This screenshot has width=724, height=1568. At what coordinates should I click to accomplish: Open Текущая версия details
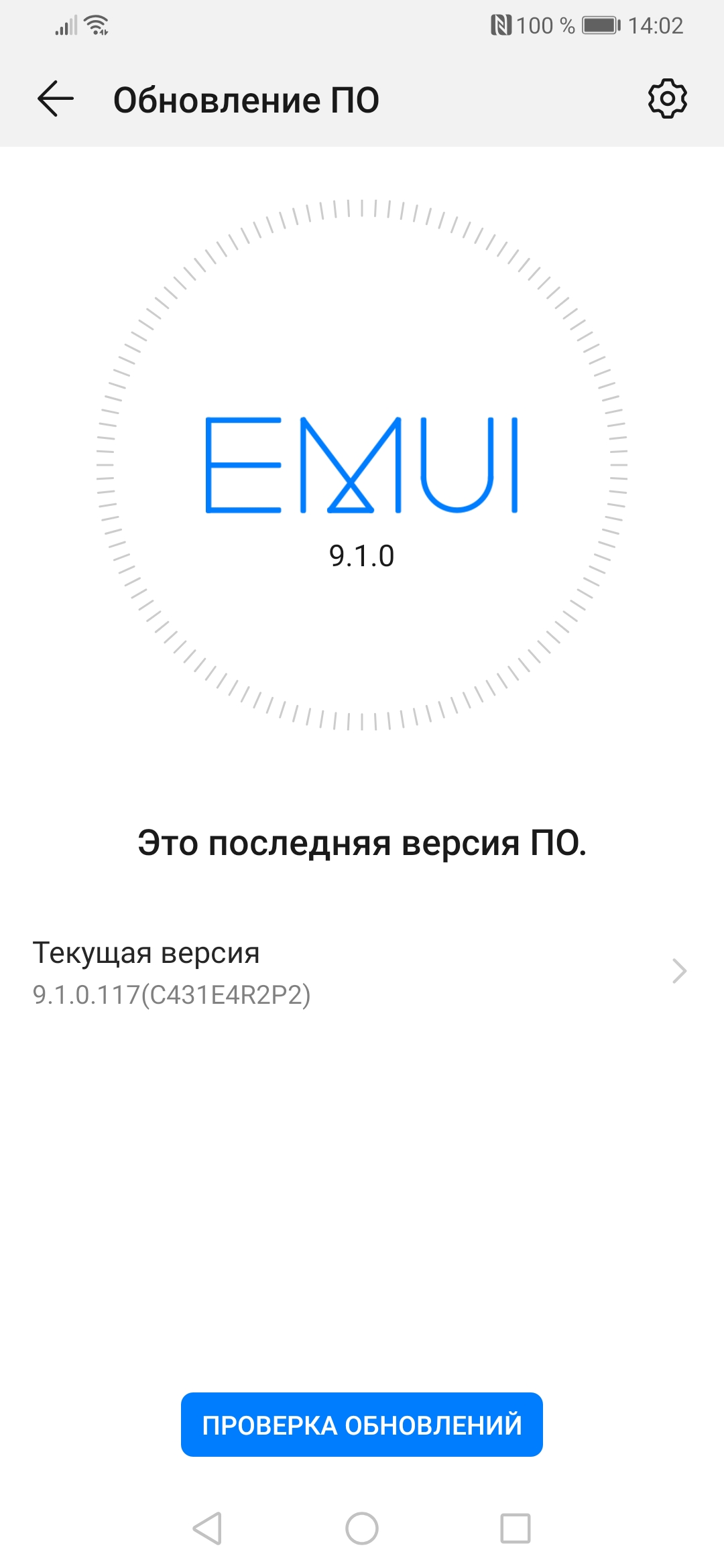point(362,972)
